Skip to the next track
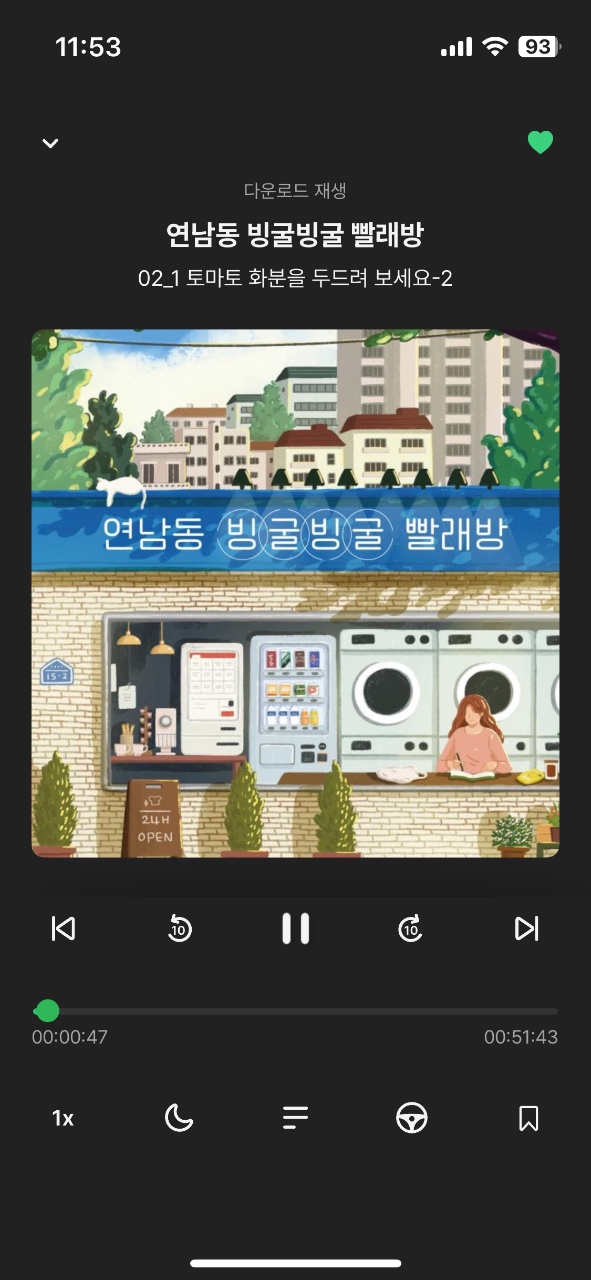 [x=527, y=929]
